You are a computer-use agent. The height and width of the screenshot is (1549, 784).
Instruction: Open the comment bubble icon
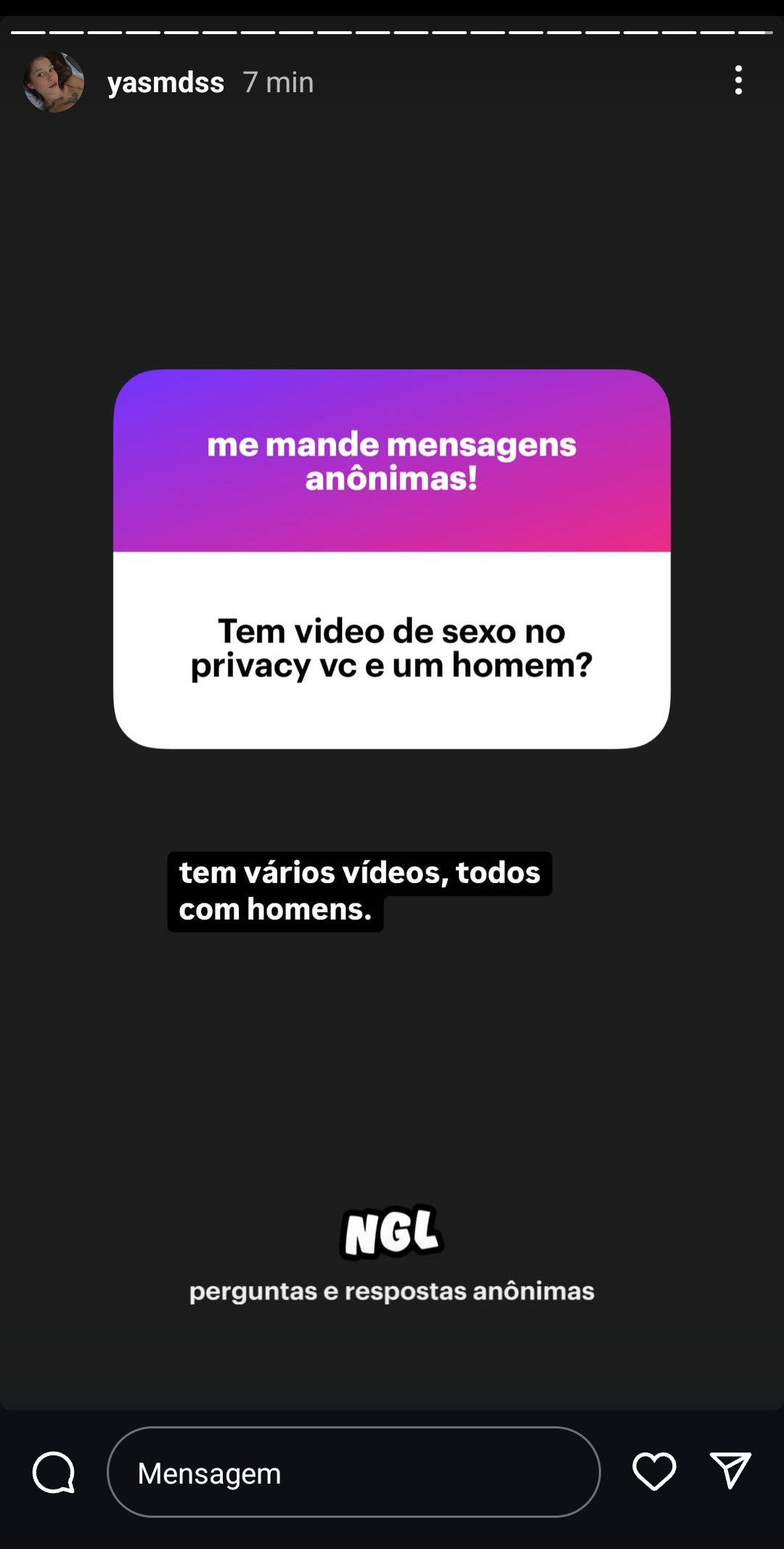pyautogui.click(x=54, y=1472)
